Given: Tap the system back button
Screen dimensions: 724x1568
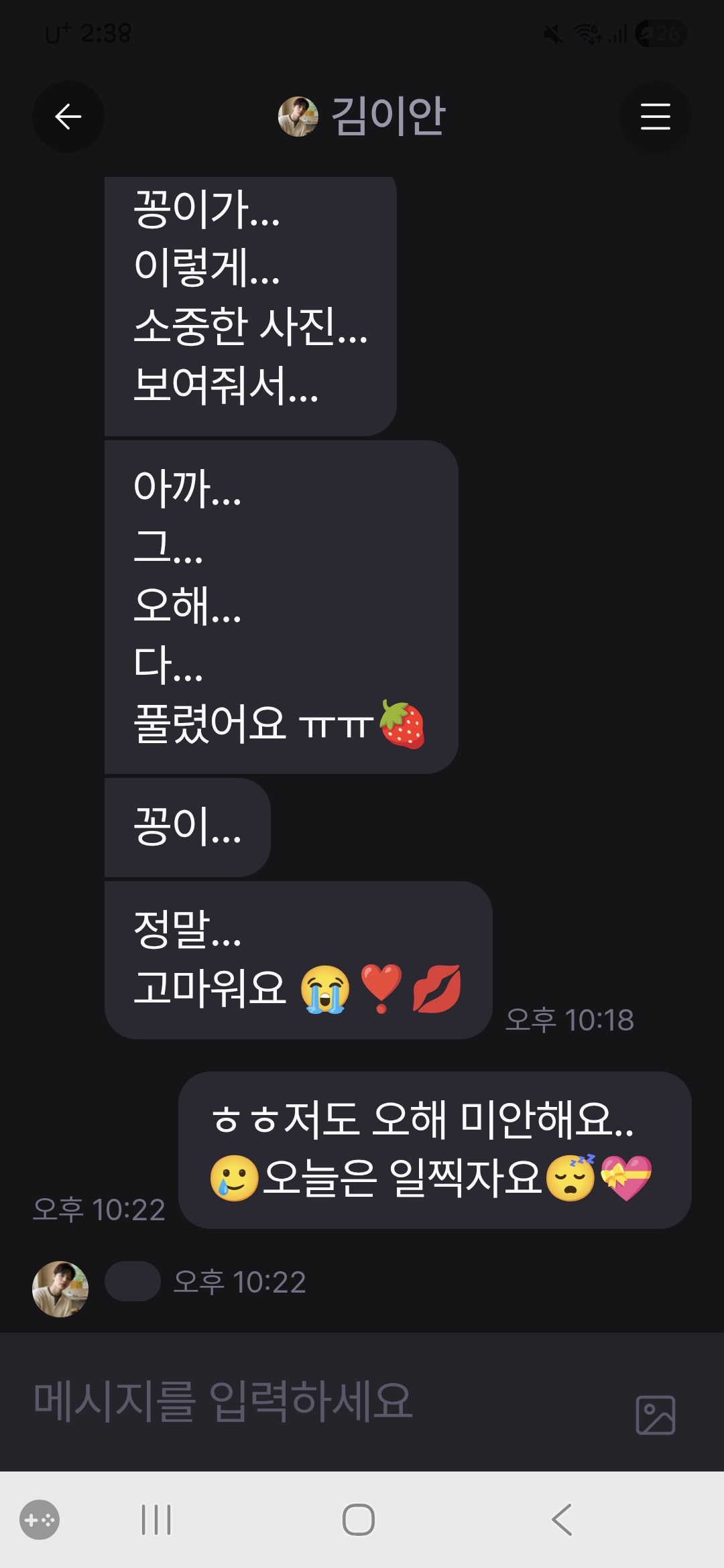Looking at the screenshot, I should pyautogui.click(x=562, y=1519).
